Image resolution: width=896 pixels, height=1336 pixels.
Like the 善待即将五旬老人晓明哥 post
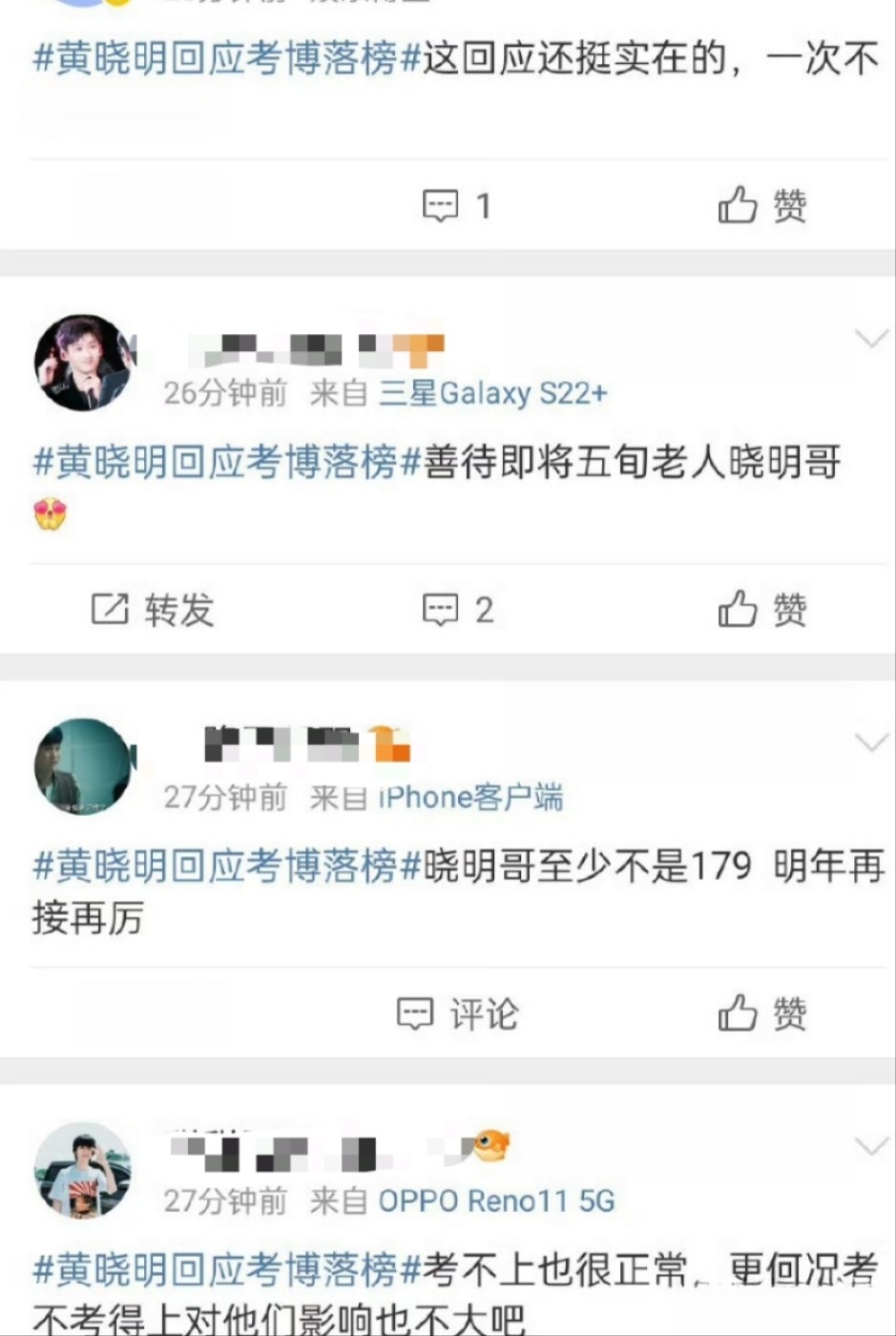(761, 609)
